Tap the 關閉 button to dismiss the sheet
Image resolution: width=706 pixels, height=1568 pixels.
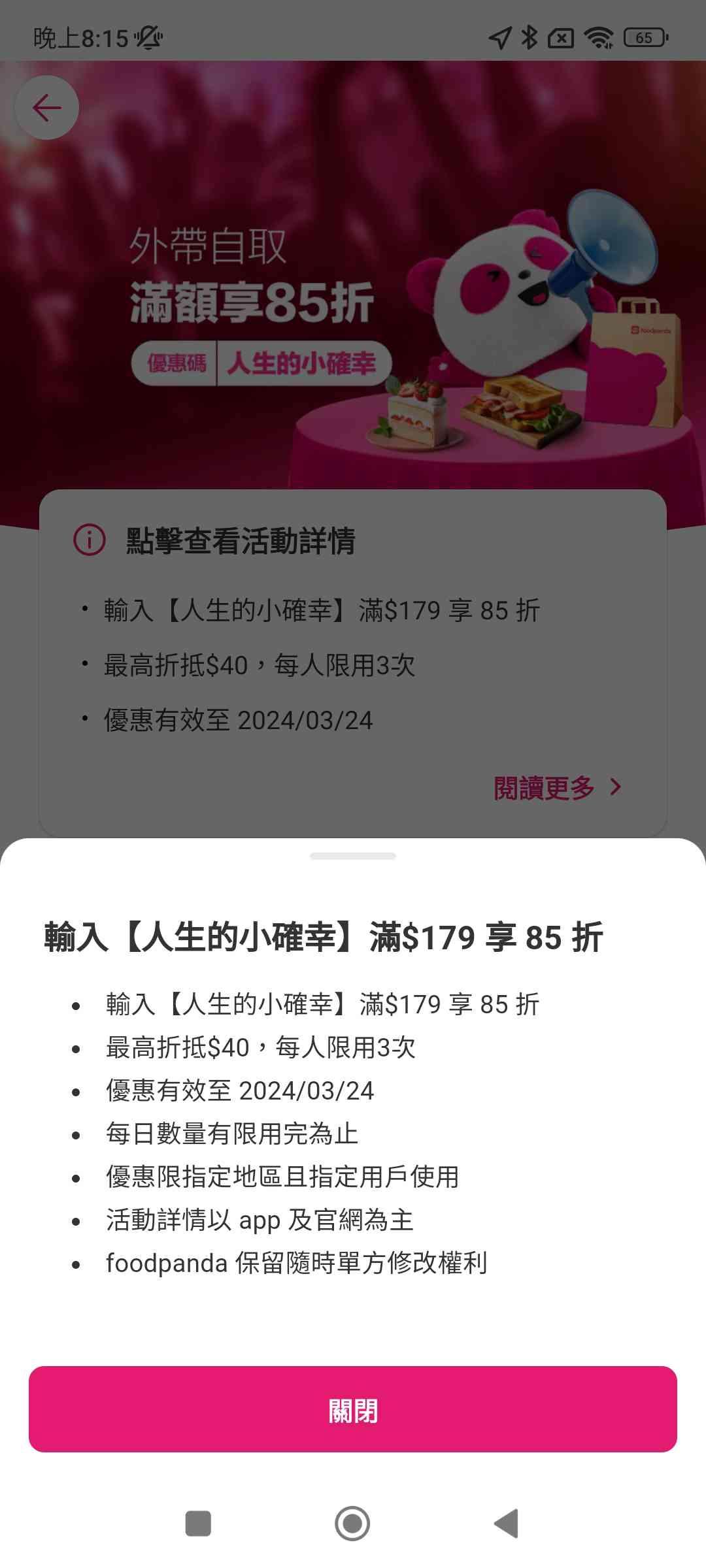[x=352, y=1410]
